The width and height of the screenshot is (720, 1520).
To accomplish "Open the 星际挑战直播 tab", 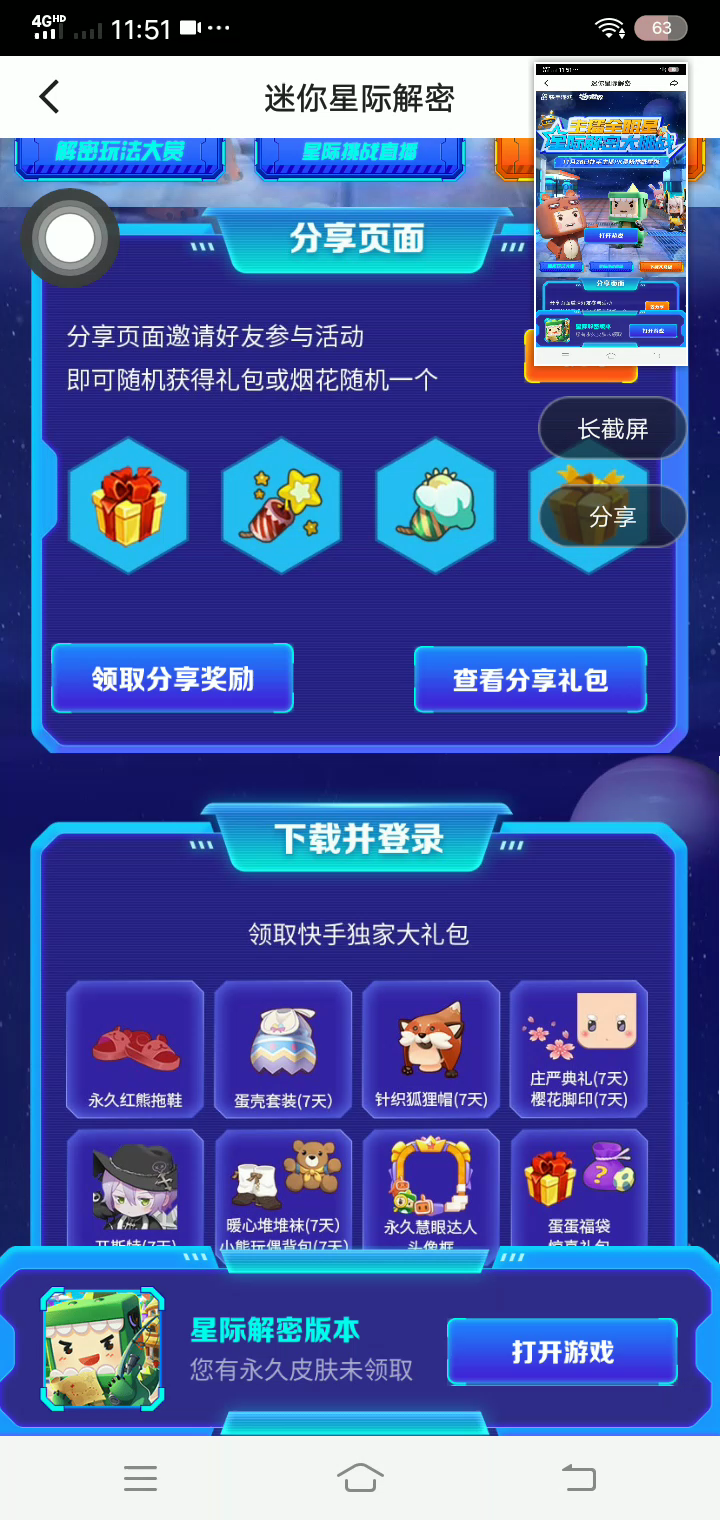I will click(360, 152).
